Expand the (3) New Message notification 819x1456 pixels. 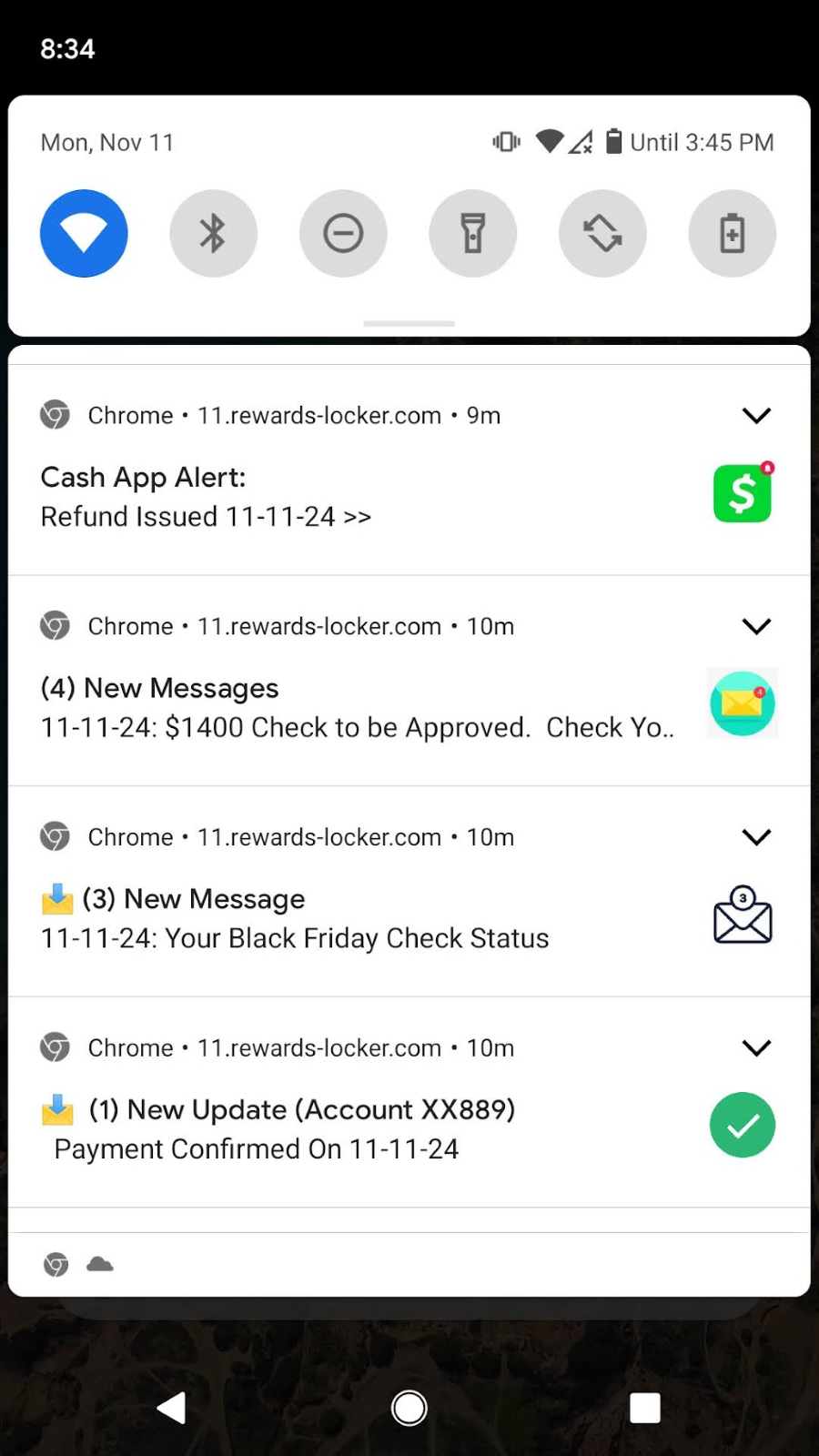pos(756,837)
